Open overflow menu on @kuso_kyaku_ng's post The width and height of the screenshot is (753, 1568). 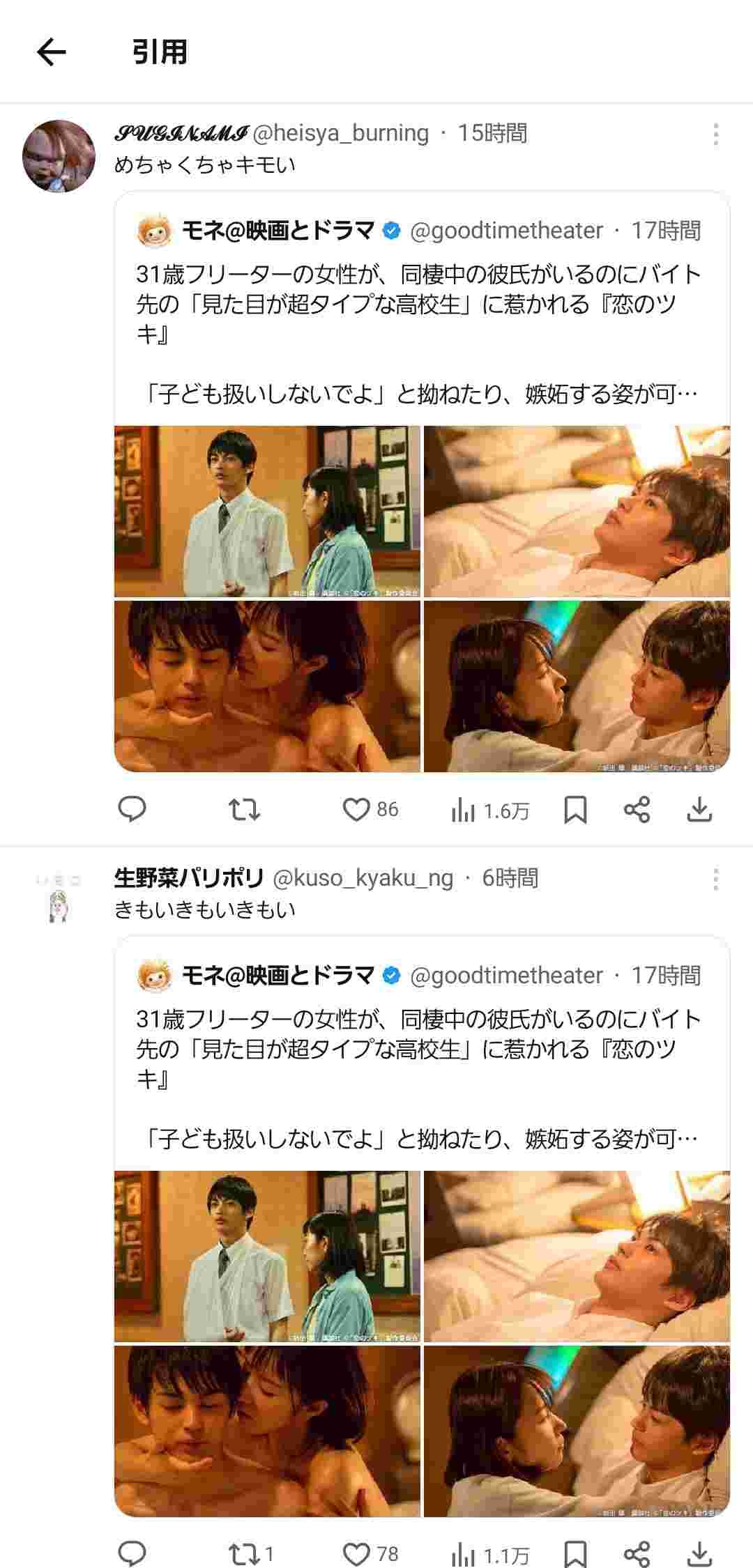click(715, 879)
